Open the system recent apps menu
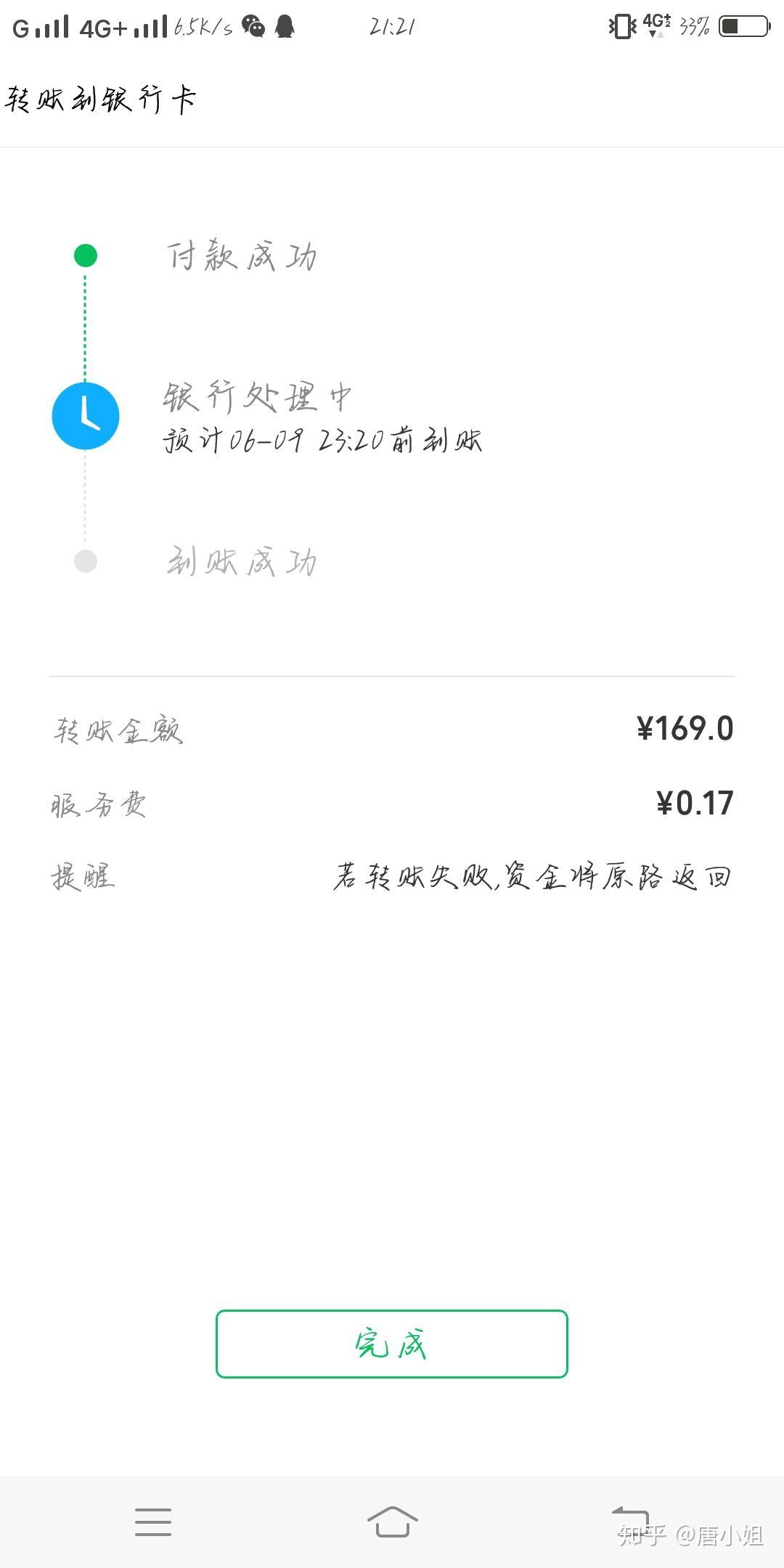Image resolution: width=784 pixels, height=1568 pixels. [x=153, y=1522]
